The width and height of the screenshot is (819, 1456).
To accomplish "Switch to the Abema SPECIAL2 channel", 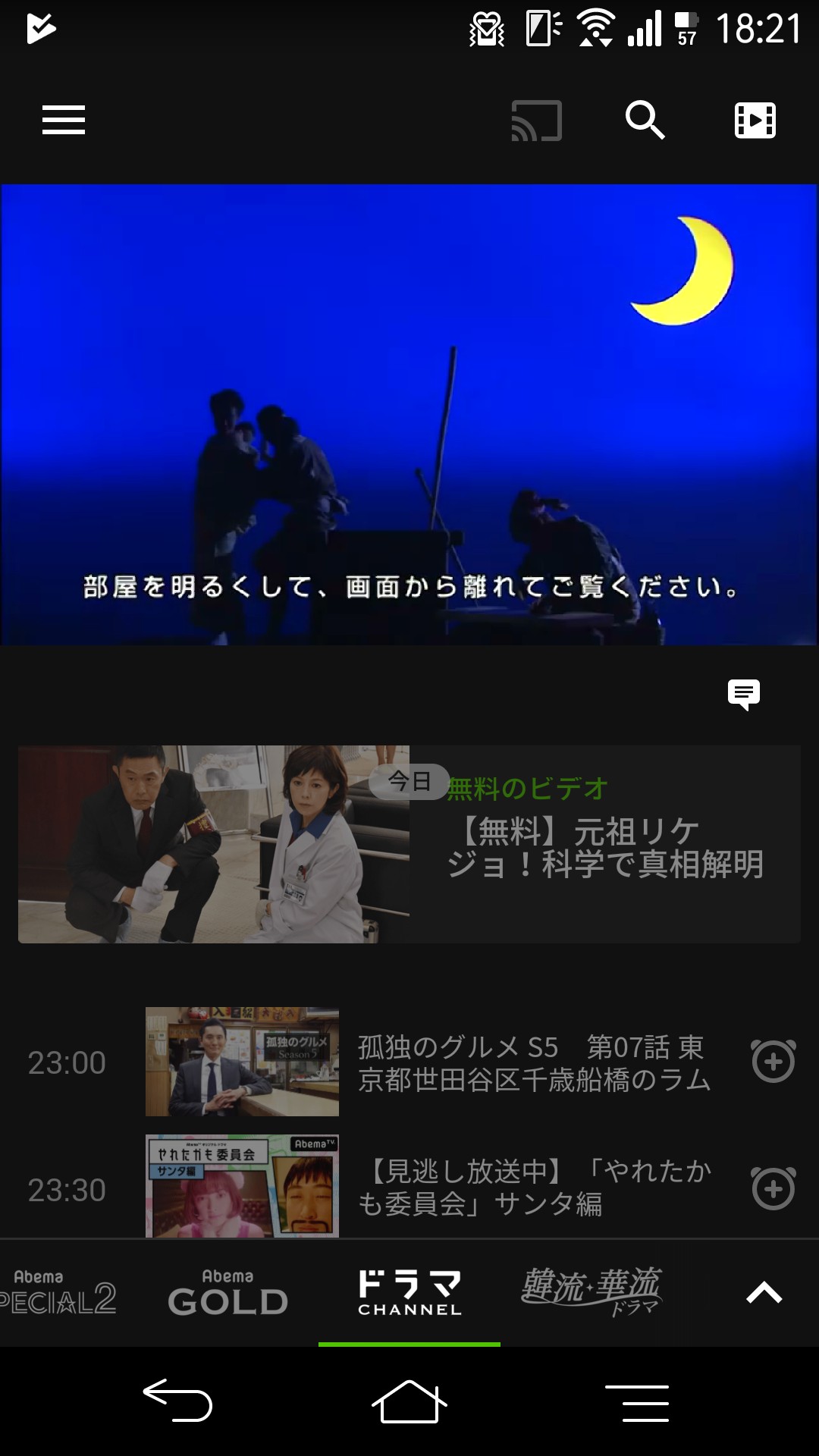I will click(x=57, y=1293).
